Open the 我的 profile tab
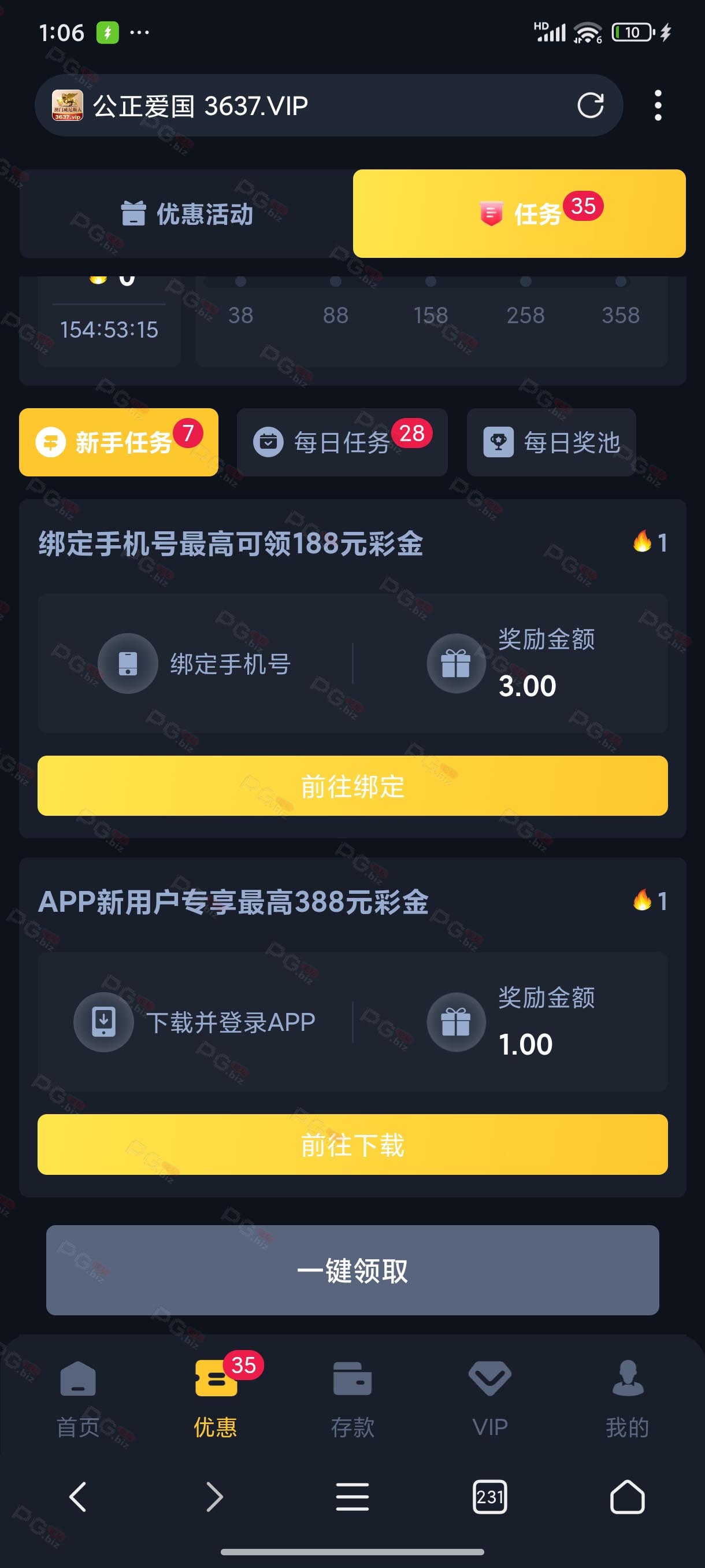 (627, 1399)
